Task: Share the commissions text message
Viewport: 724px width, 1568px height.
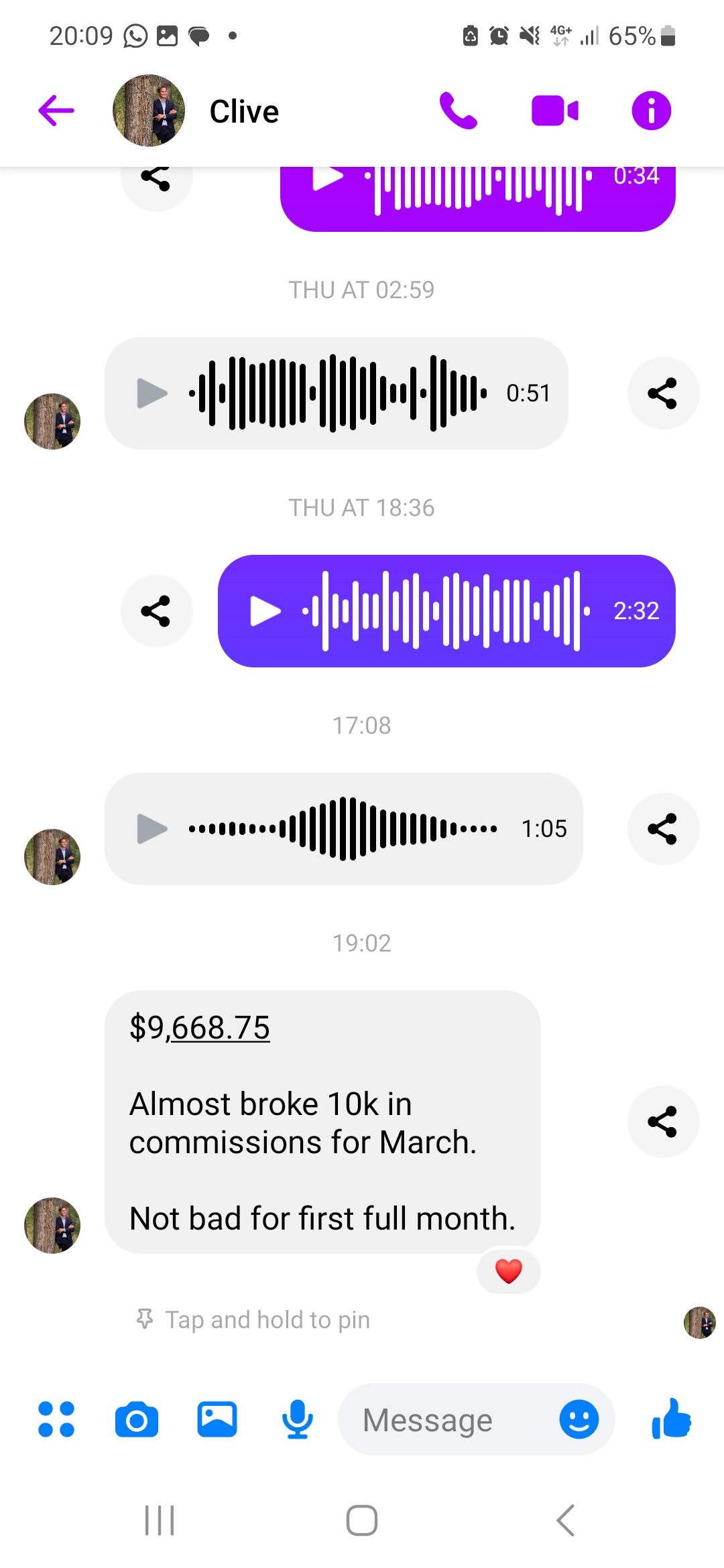Action: tap(663, 1122)
